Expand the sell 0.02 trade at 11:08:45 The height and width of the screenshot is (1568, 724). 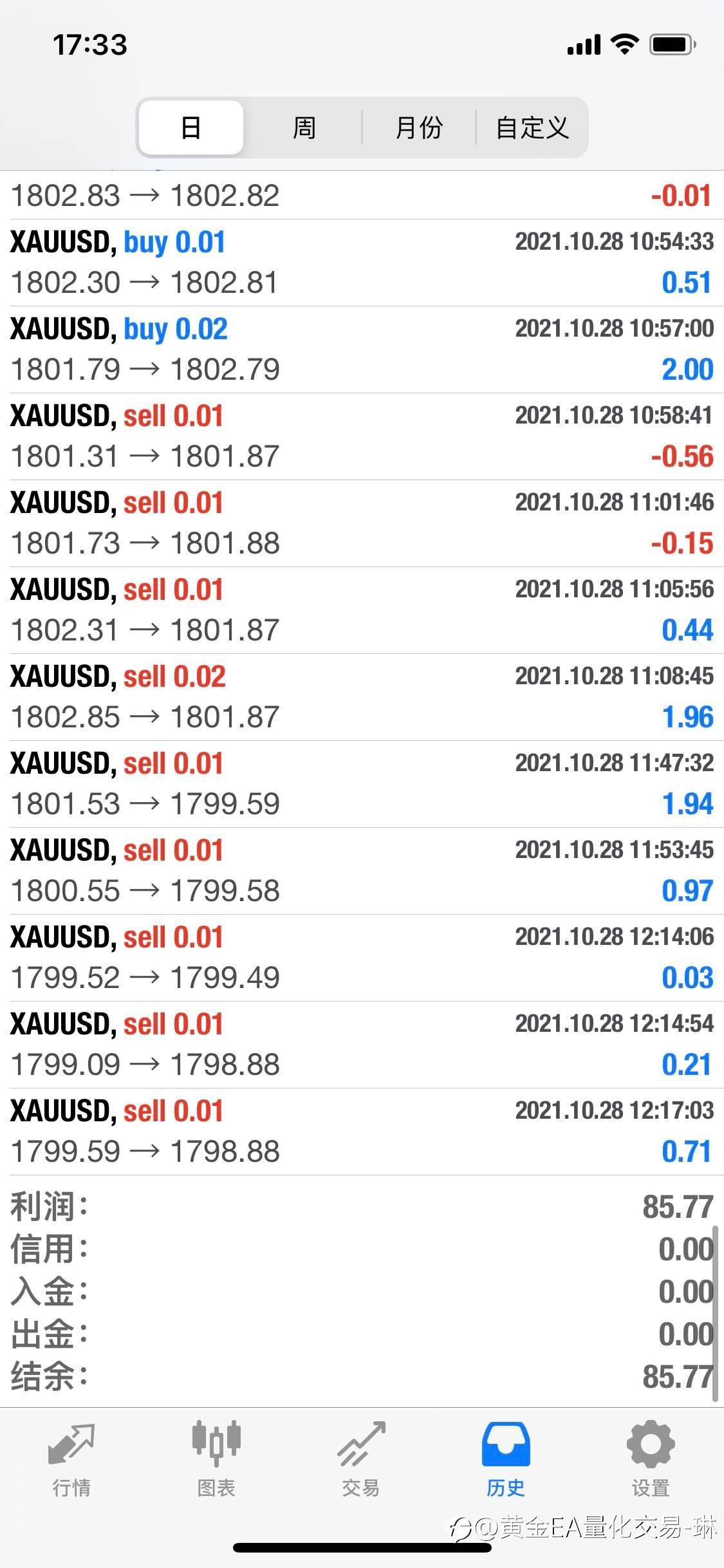tap(362, 697)
